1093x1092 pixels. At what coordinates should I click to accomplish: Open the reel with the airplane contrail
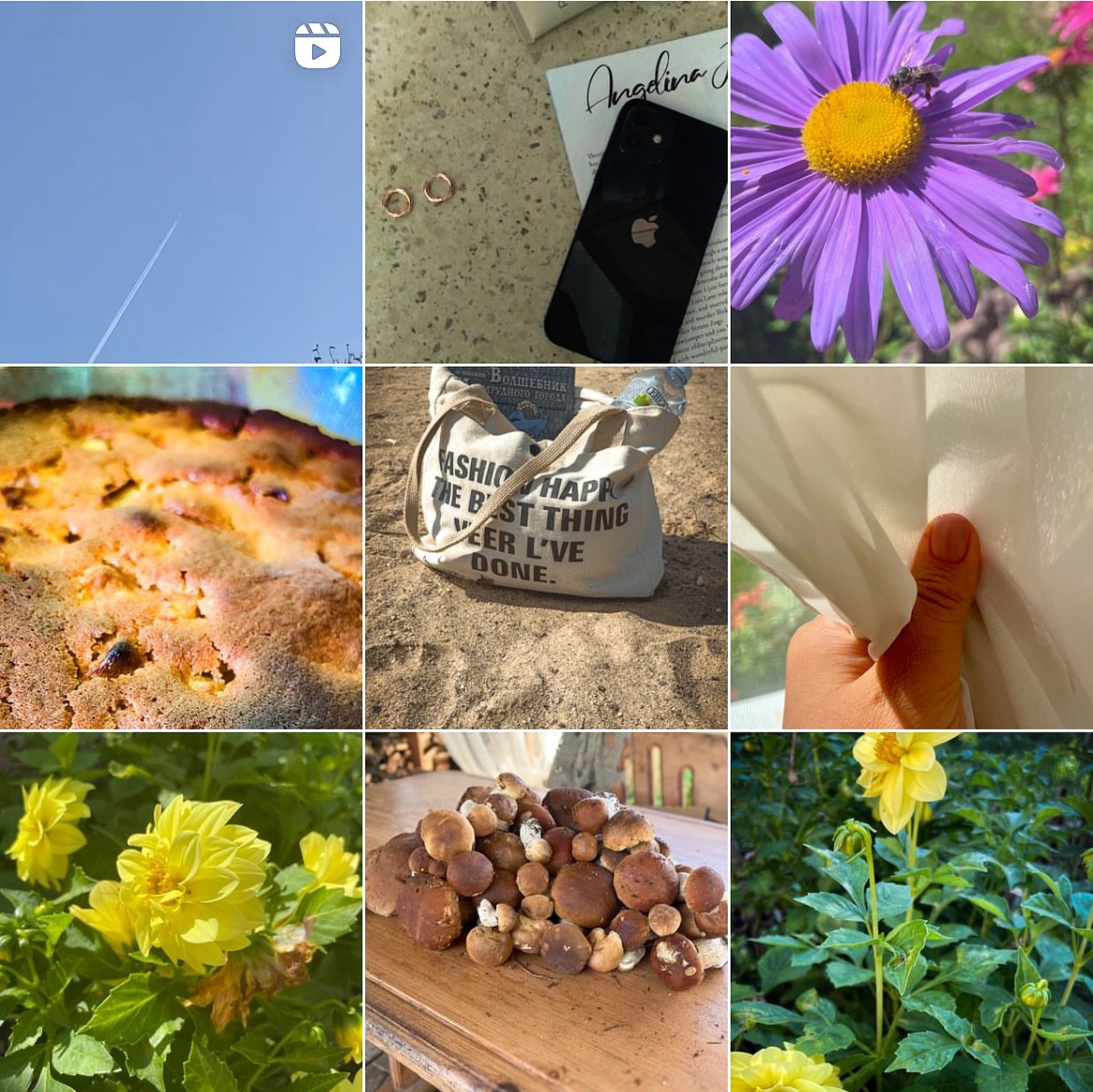[x=181, y=181]
